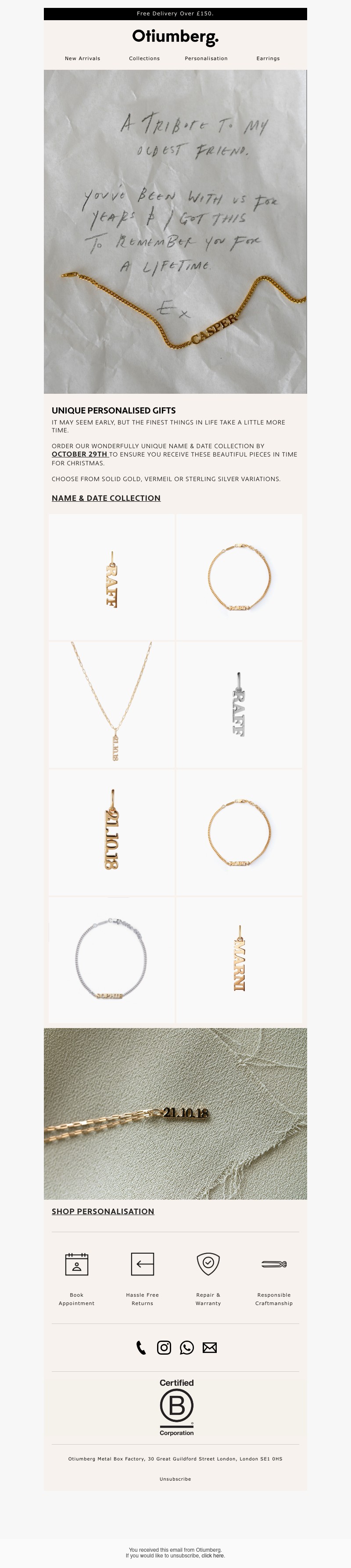Open the Repair & Warranty shield icon
This screenshot has width=351, height=1568.
coord(208,1264)
